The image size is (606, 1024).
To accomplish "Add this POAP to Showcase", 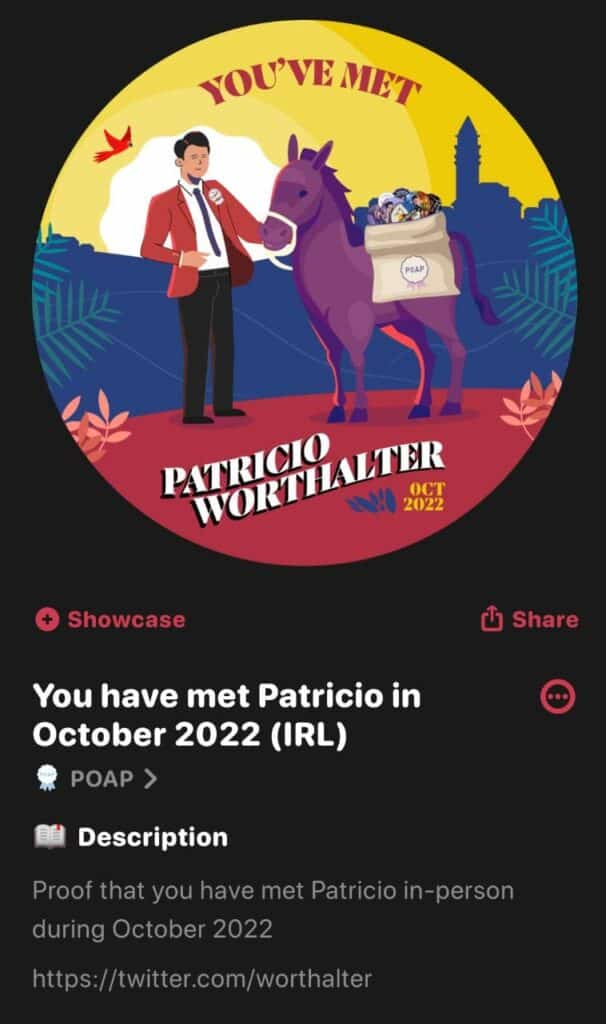I will 110,619.
